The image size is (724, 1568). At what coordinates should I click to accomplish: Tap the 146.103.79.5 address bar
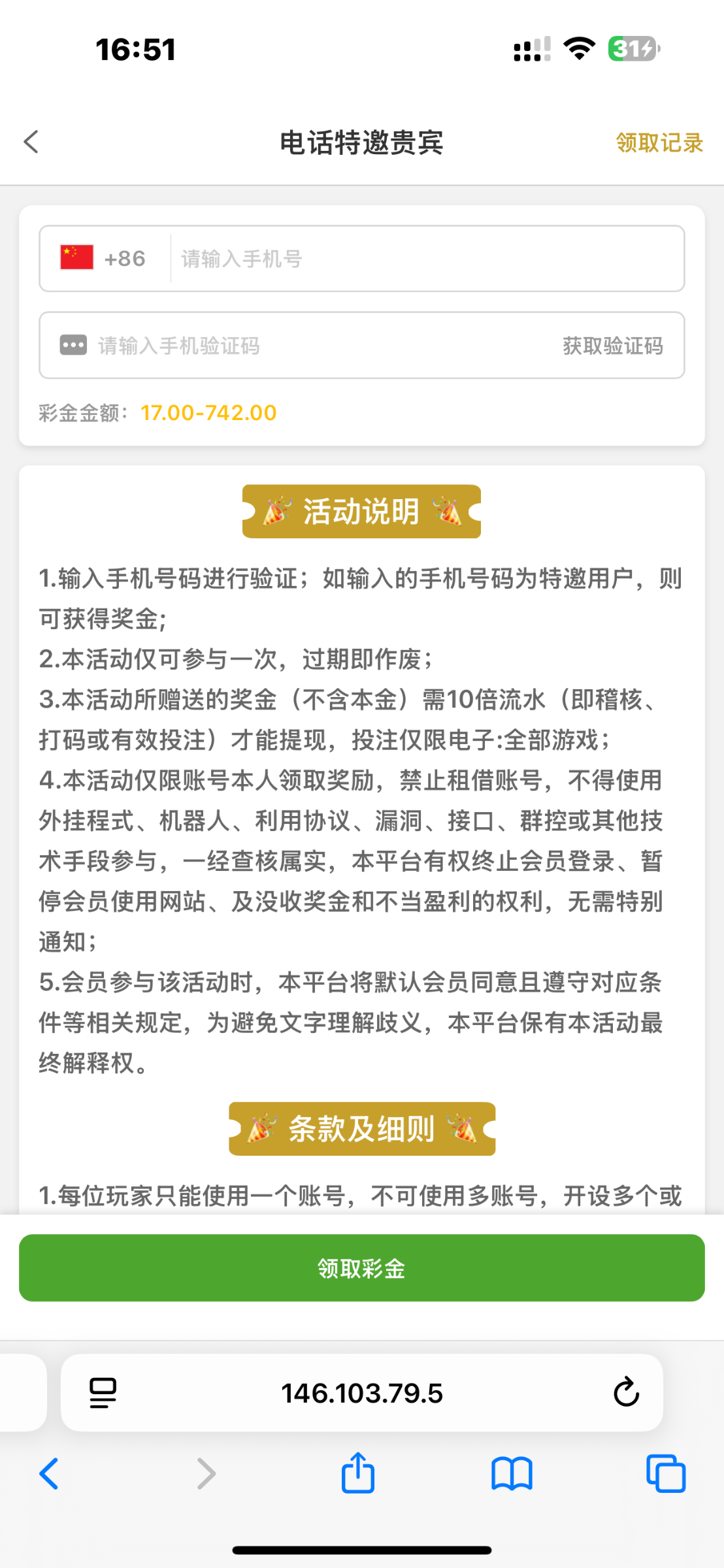tap(361, 1393)
